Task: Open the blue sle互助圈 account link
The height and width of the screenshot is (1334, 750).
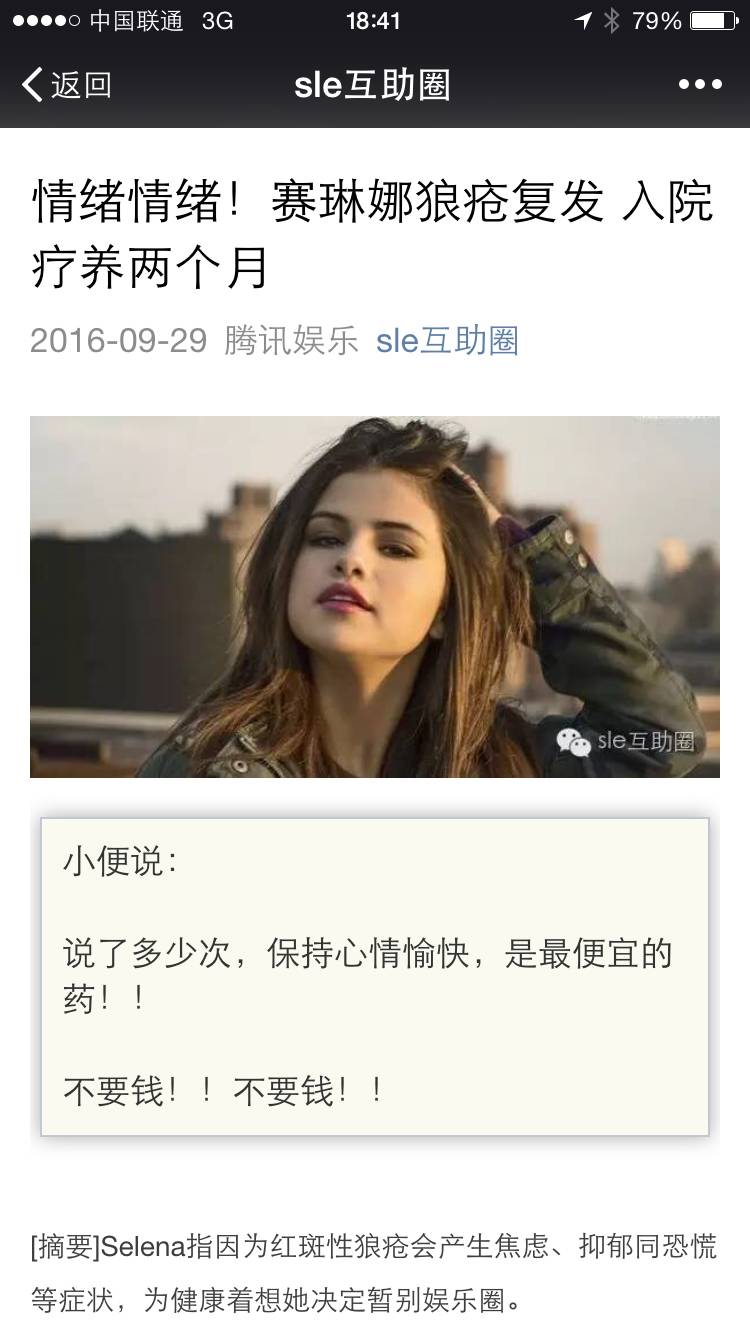Action: tap(447, 341)
